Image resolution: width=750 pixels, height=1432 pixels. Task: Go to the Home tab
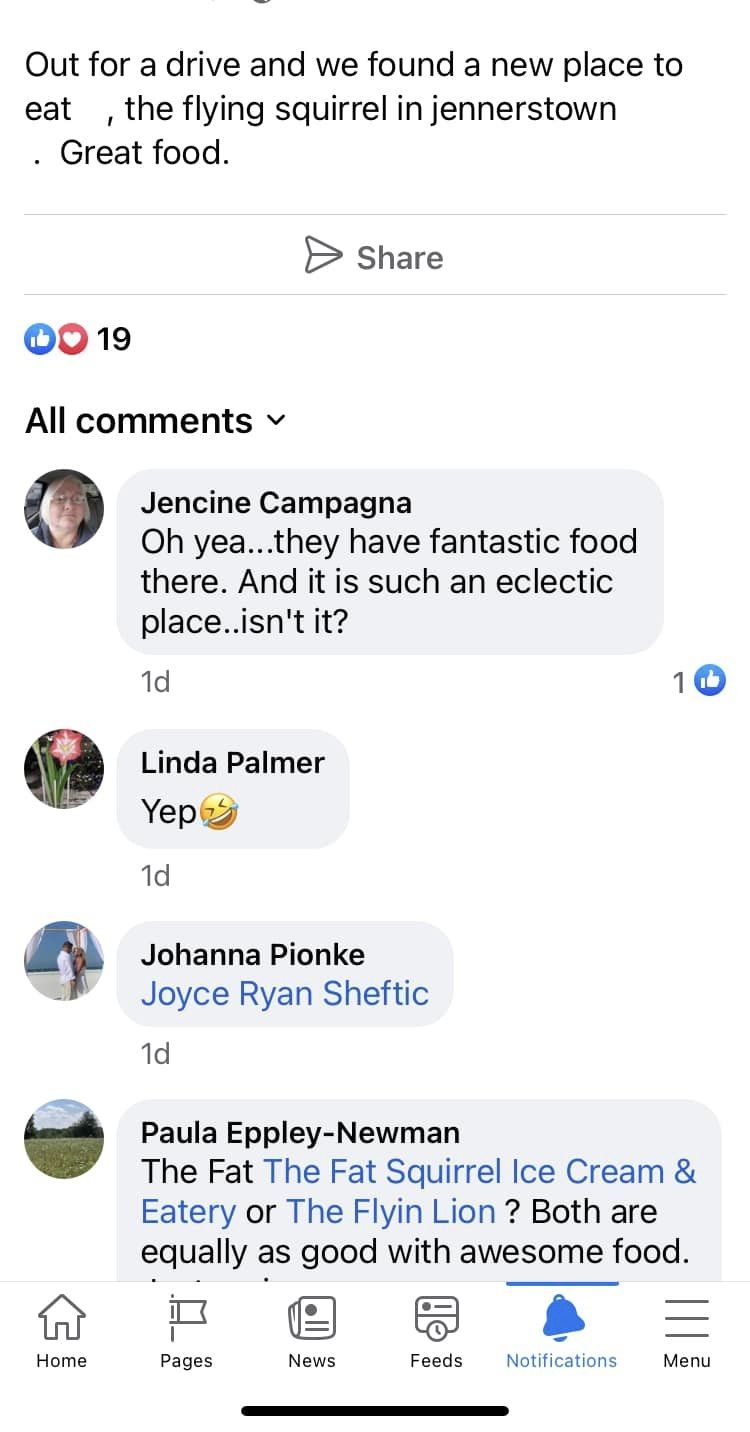tap(62, 1331)
